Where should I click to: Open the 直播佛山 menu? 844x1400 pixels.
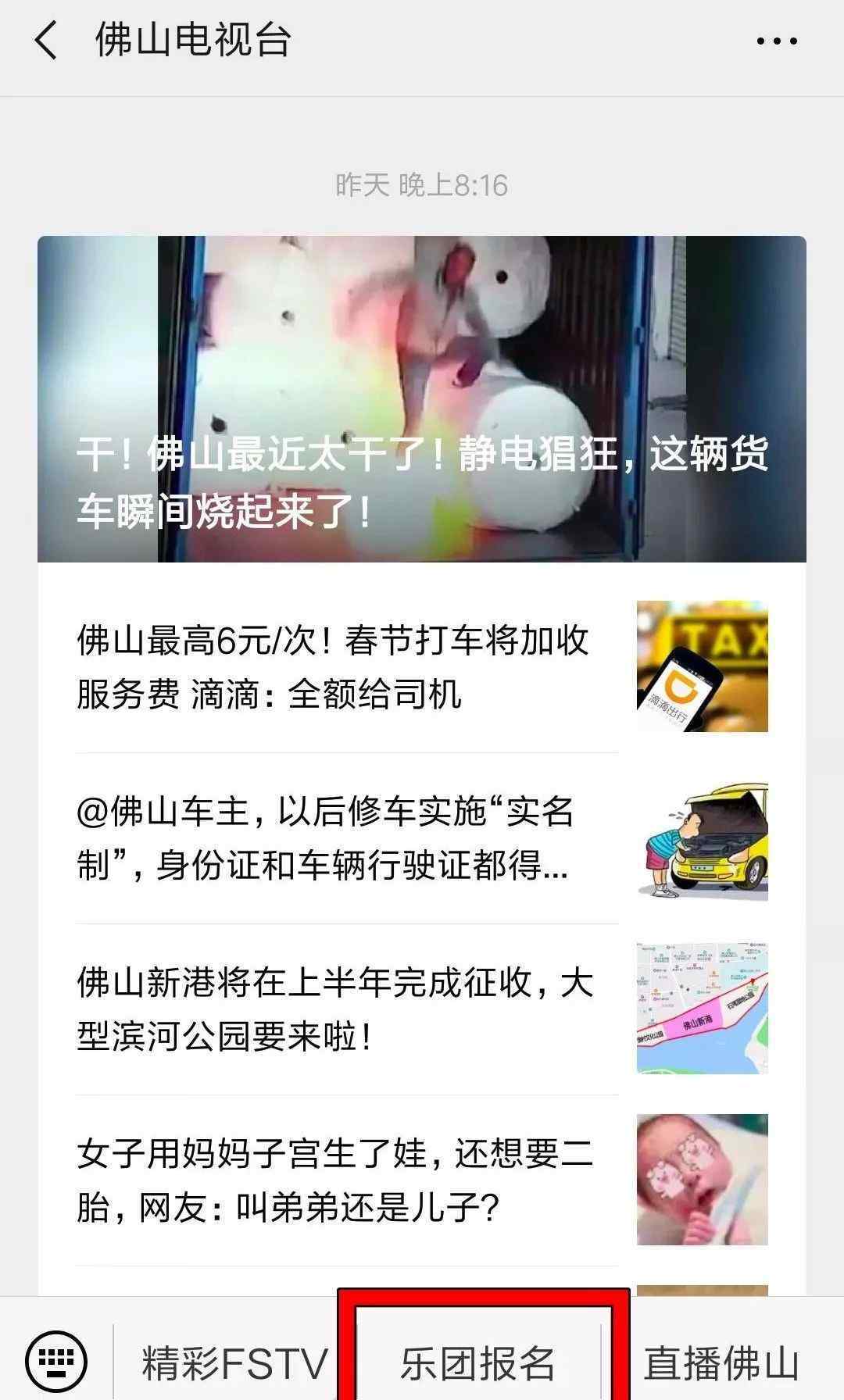pyautogui.click(x=721, y=1362)
